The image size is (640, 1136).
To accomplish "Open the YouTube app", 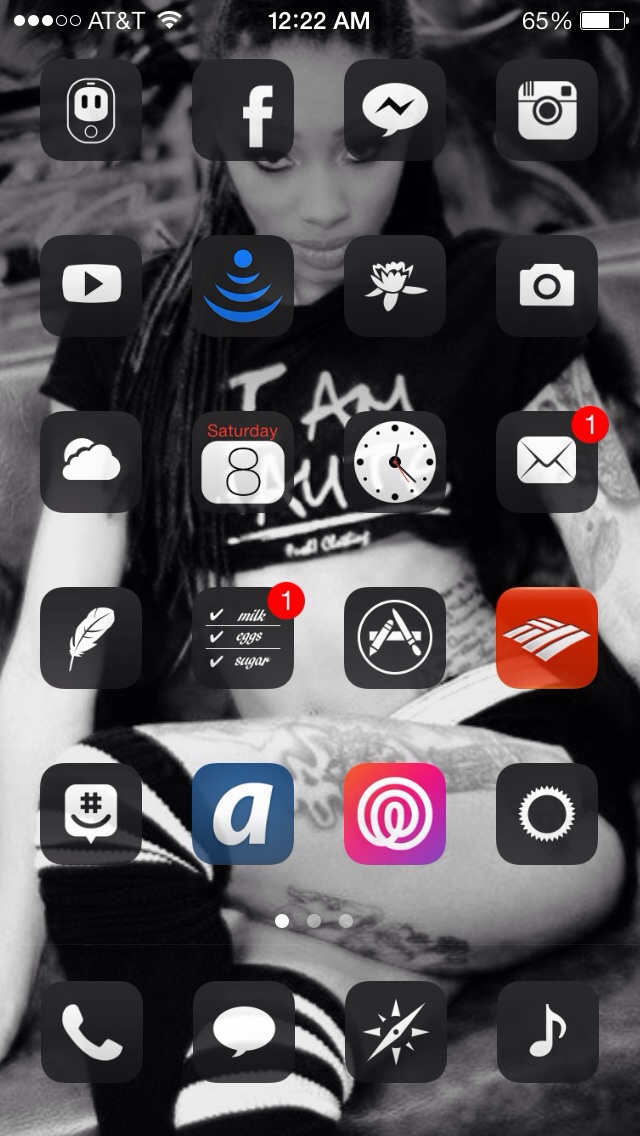I will [91, 285].
